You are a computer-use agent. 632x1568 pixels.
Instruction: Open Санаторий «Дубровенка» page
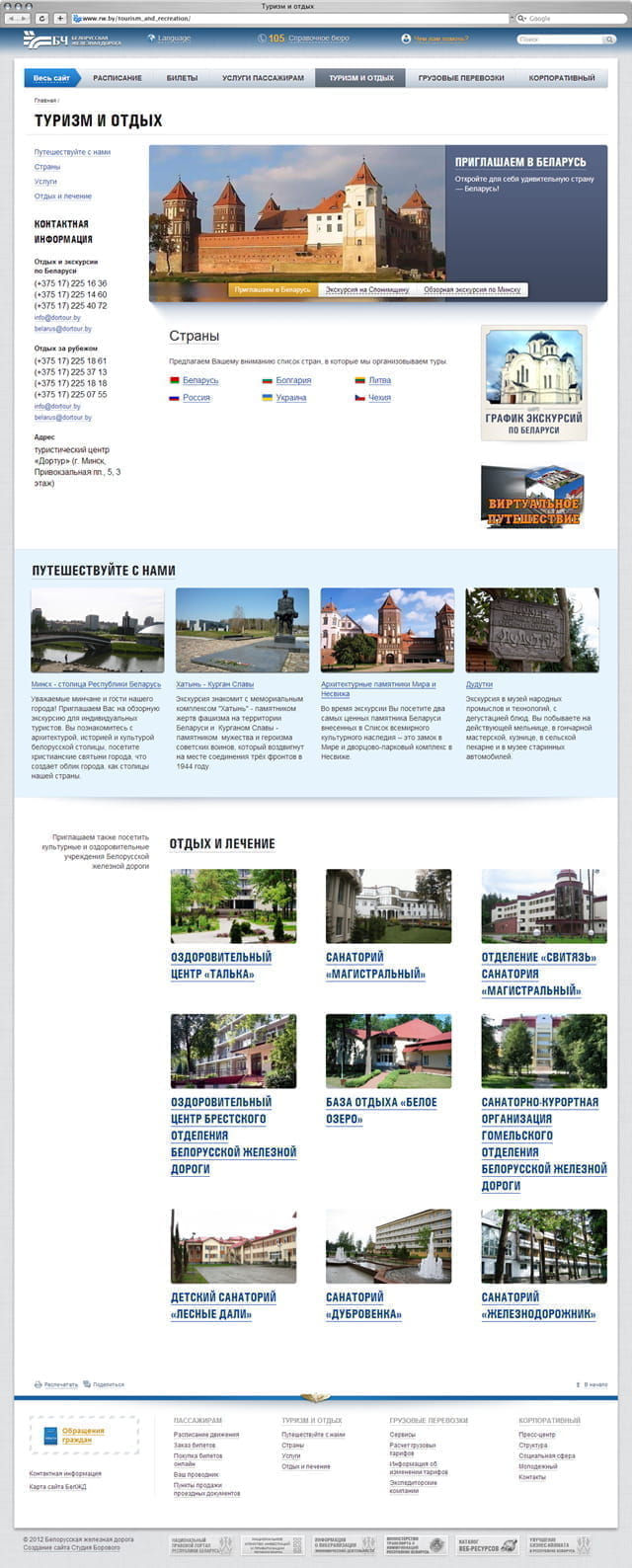coord(363,1305)
